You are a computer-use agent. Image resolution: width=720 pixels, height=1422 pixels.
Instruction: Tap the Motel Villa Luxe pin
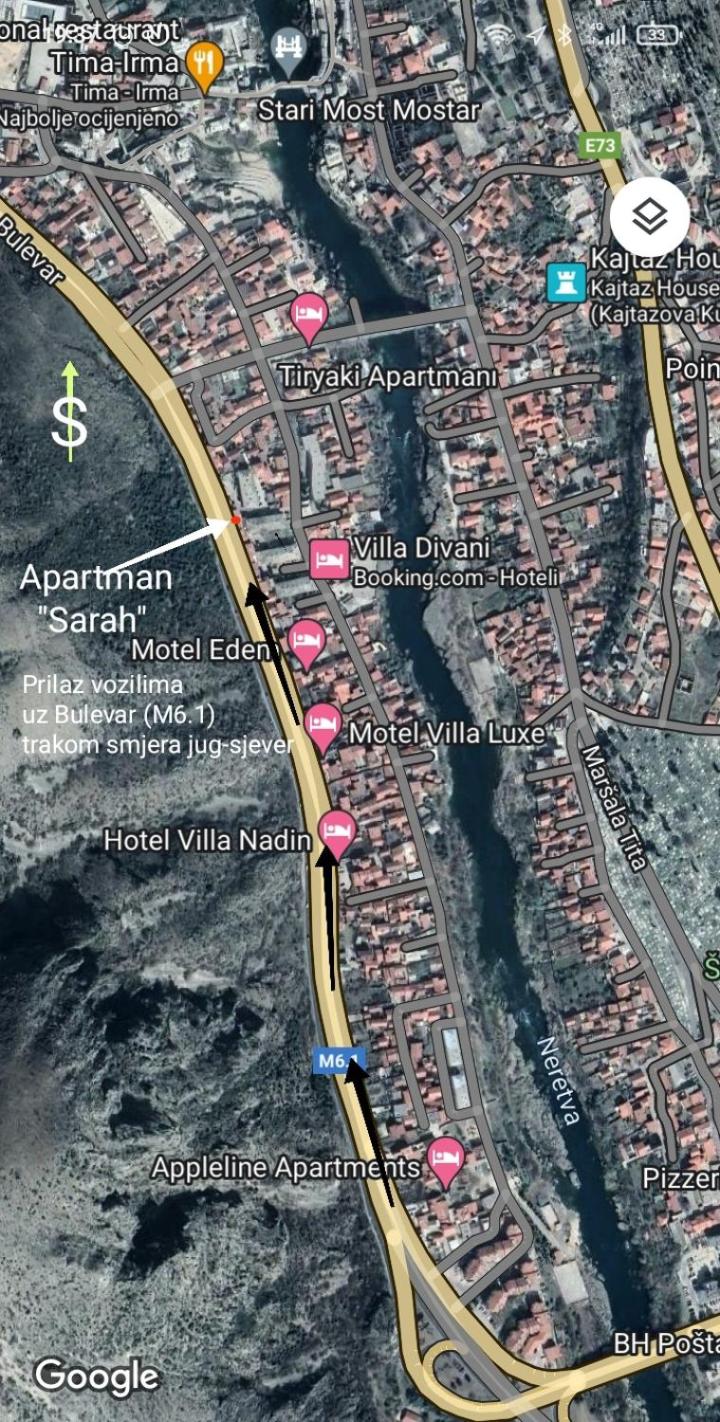point(322,728)
